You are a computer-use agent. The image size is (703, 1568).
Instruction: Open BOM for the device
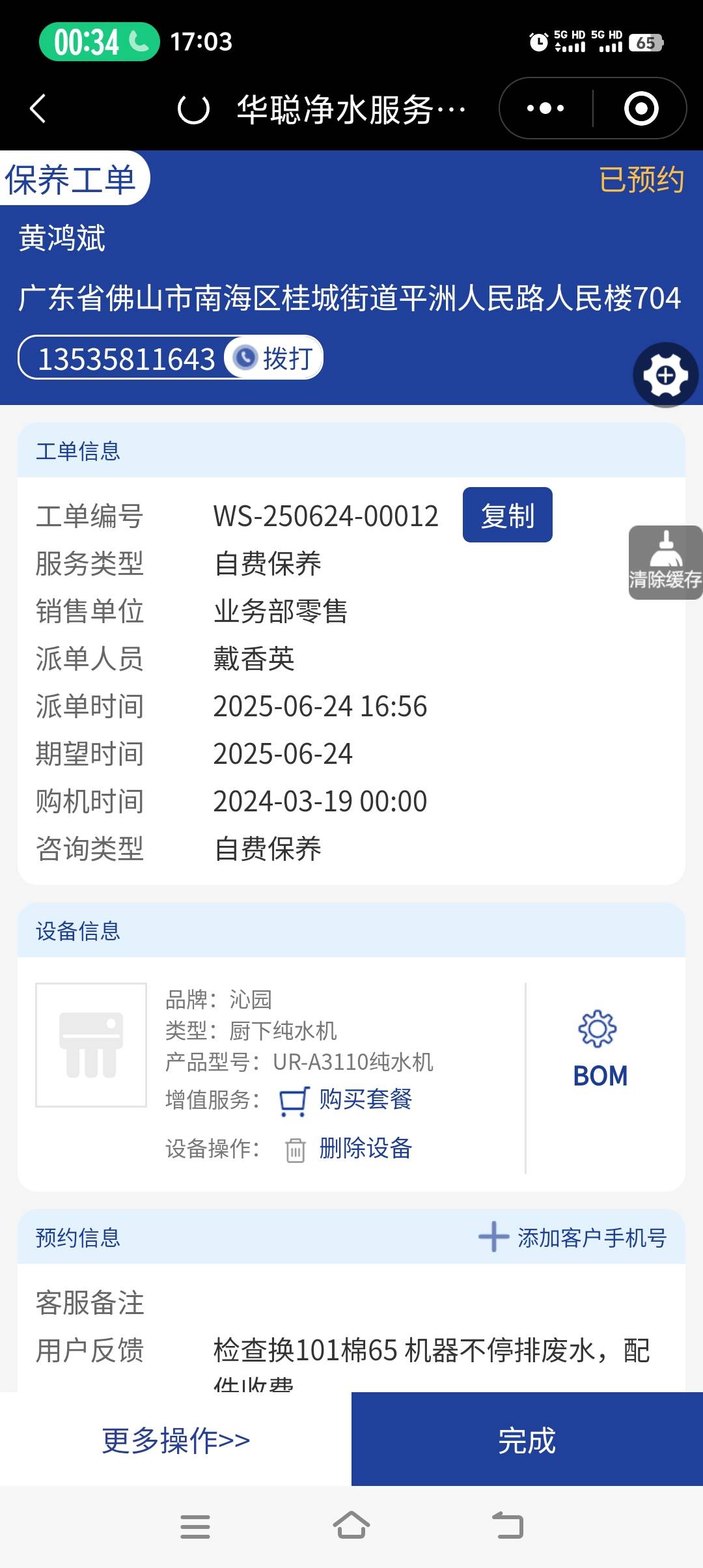coord(600,1048)
